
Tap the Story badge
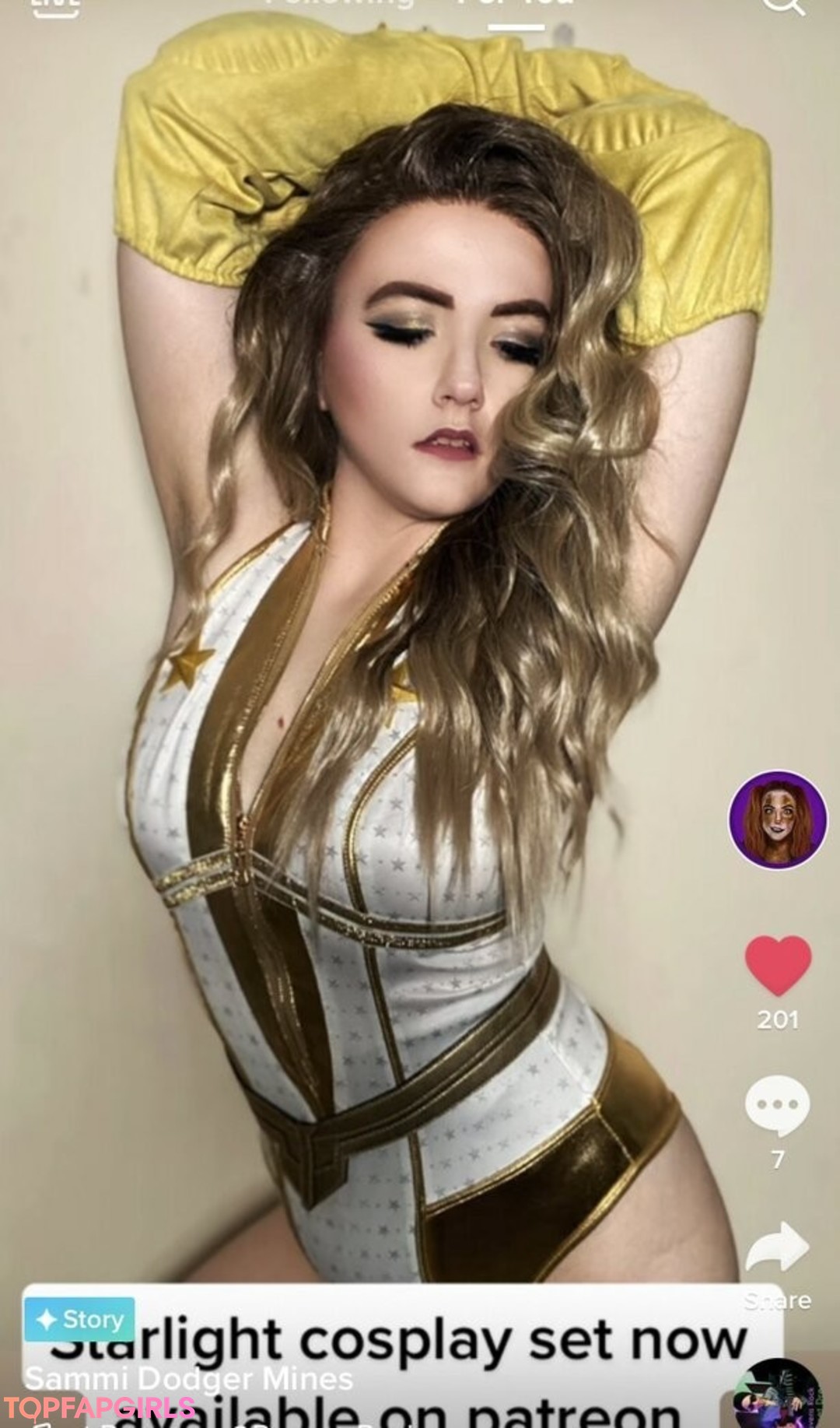tap(79, 1319)
